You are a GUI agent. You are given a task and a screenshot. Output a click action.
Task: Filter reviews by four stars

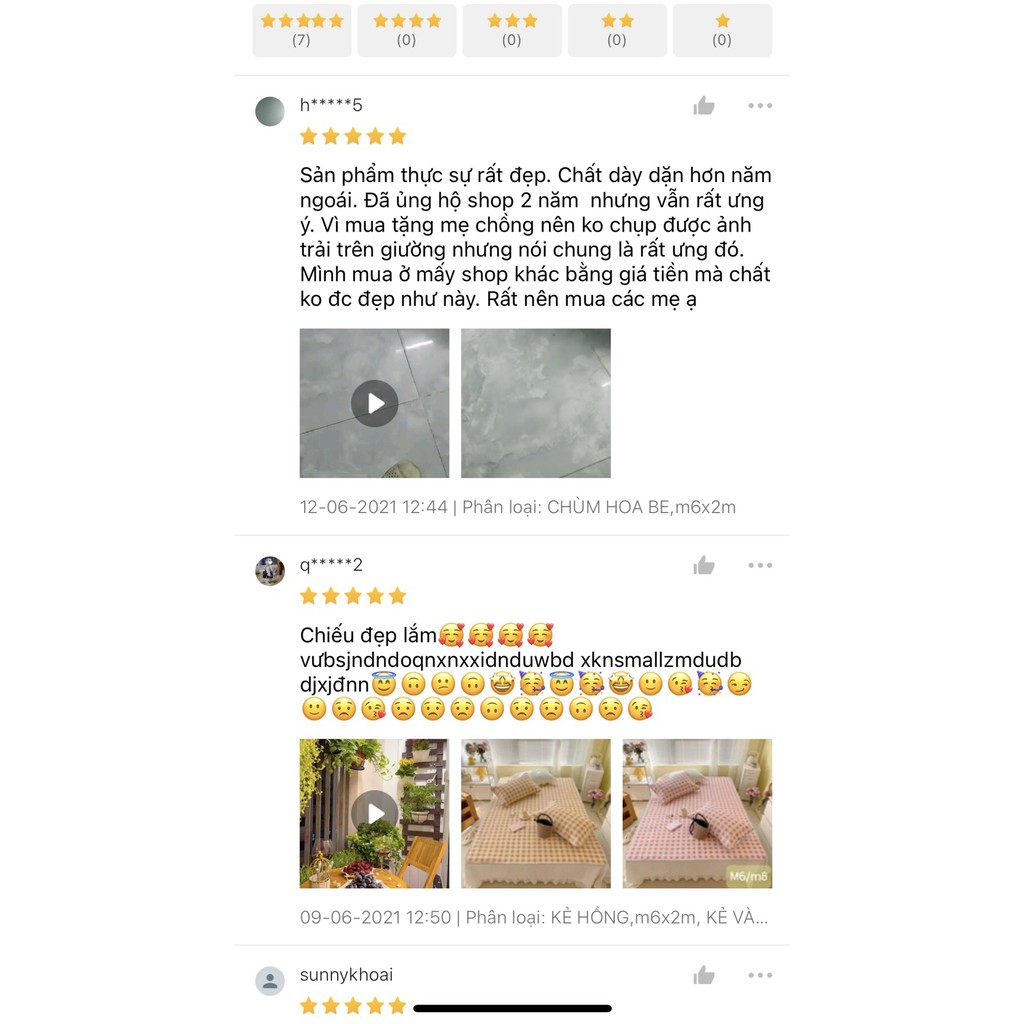406,30
